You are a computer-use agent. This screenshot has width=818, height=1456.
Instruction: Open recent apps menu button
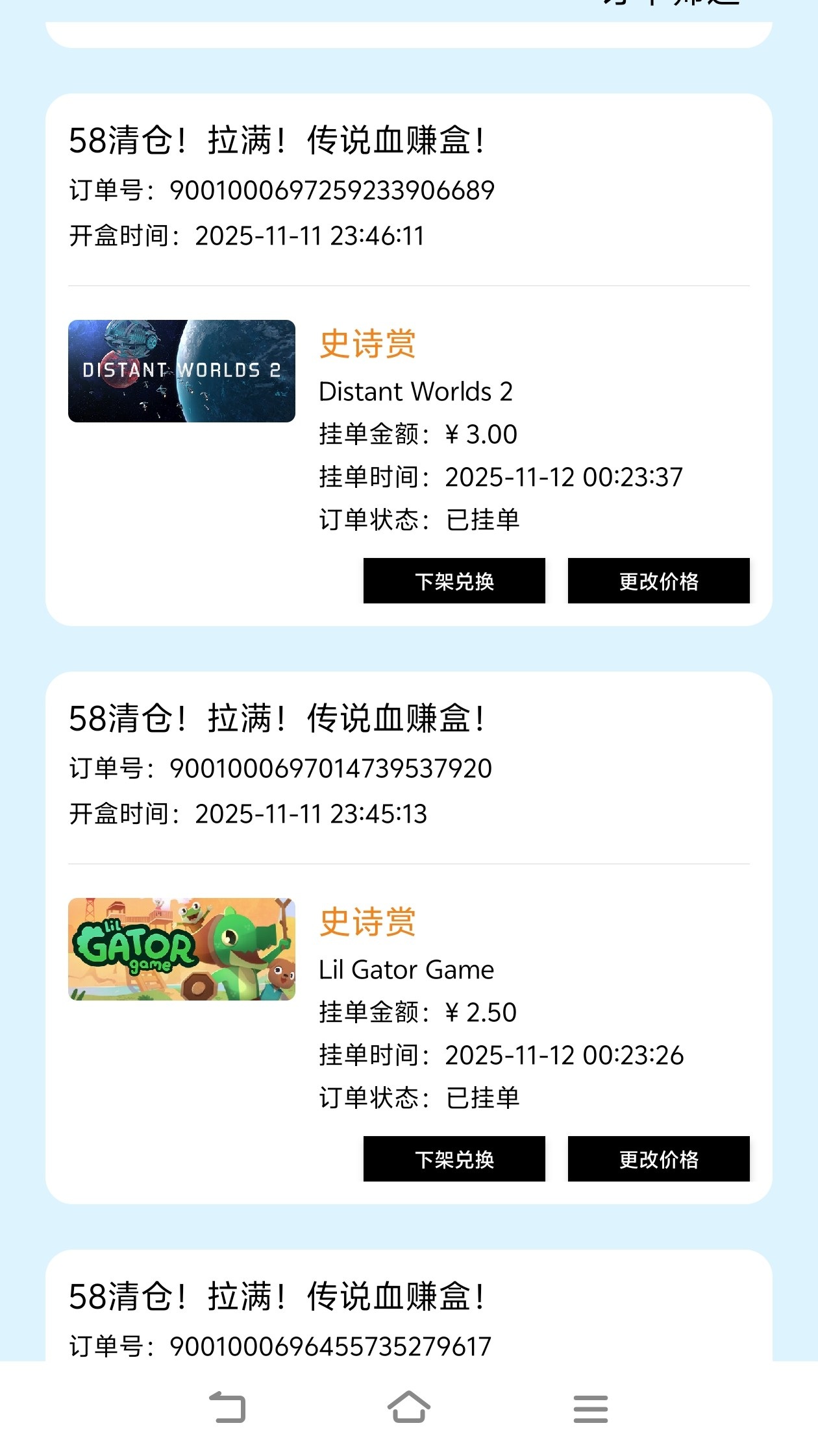590,1408
